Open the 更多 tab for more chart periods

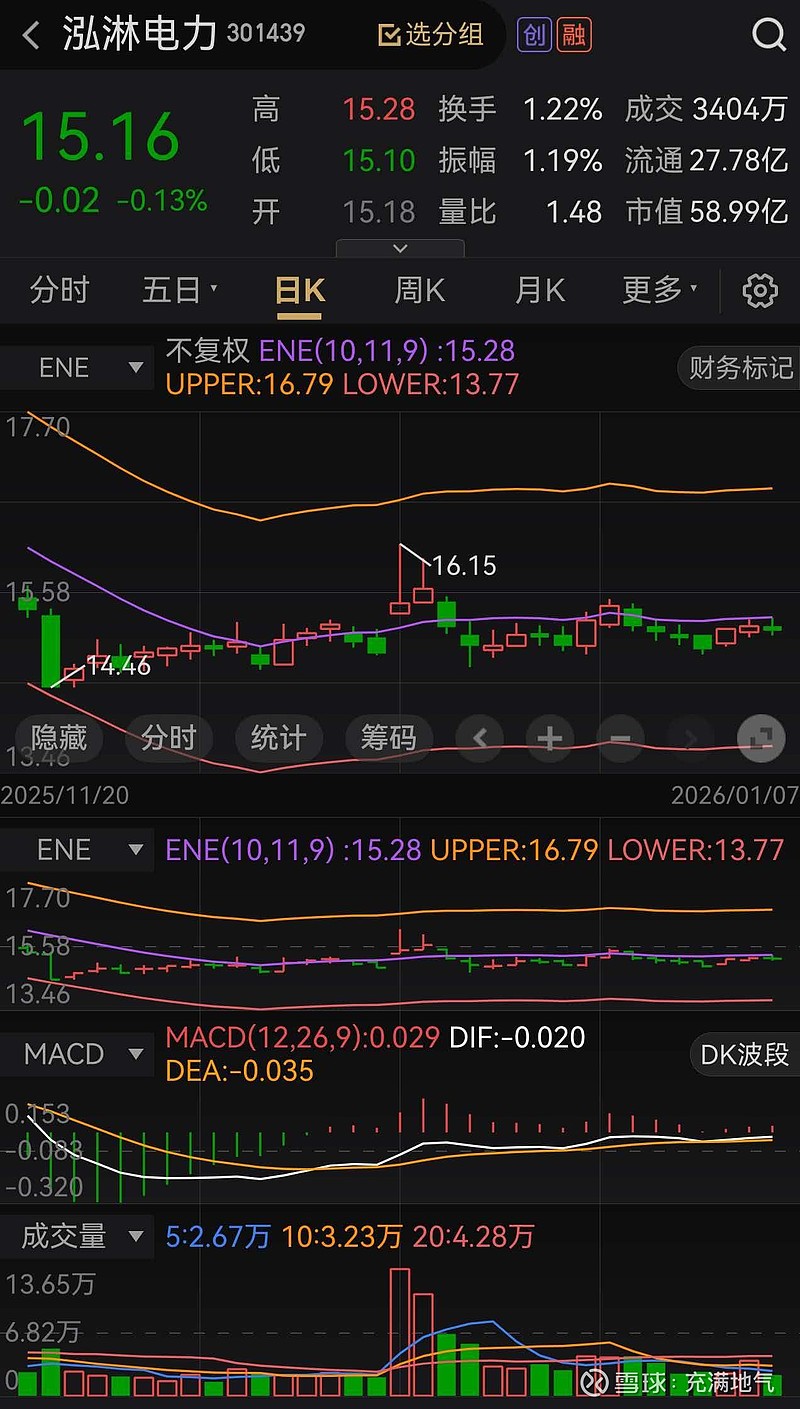click(655, 291)
